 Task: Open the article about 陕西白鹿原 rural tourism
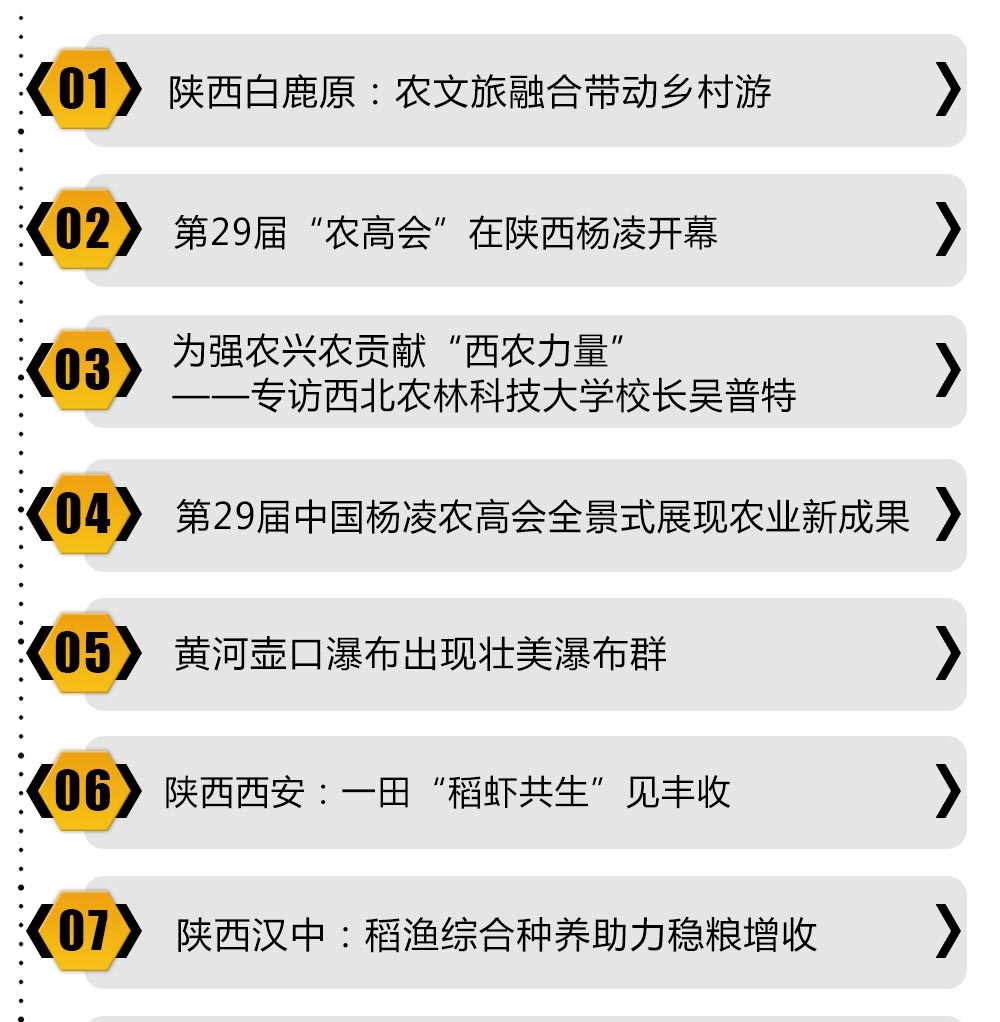tap(470, 92)
